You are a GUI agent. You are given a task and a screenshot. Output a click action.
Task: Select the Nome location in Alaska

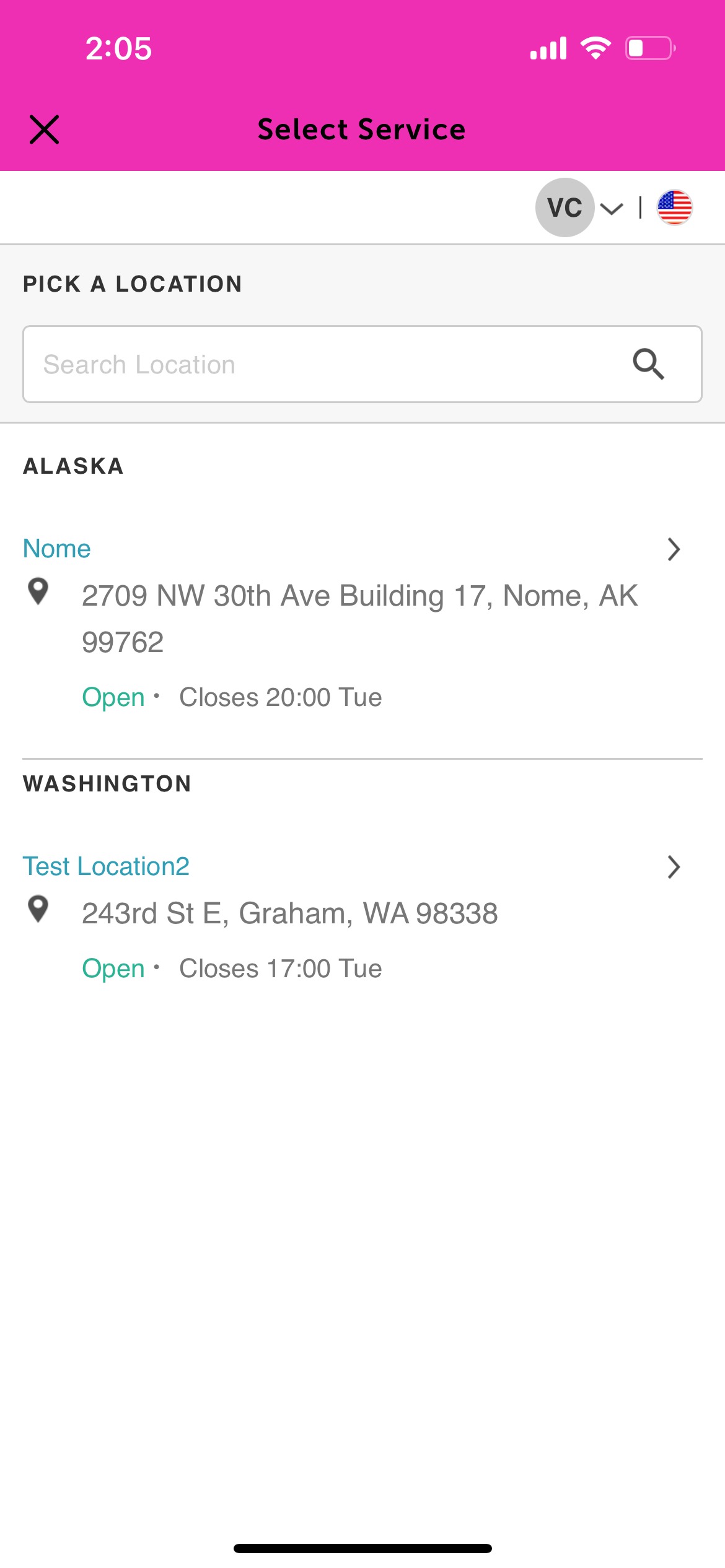(x=57, y=549)
